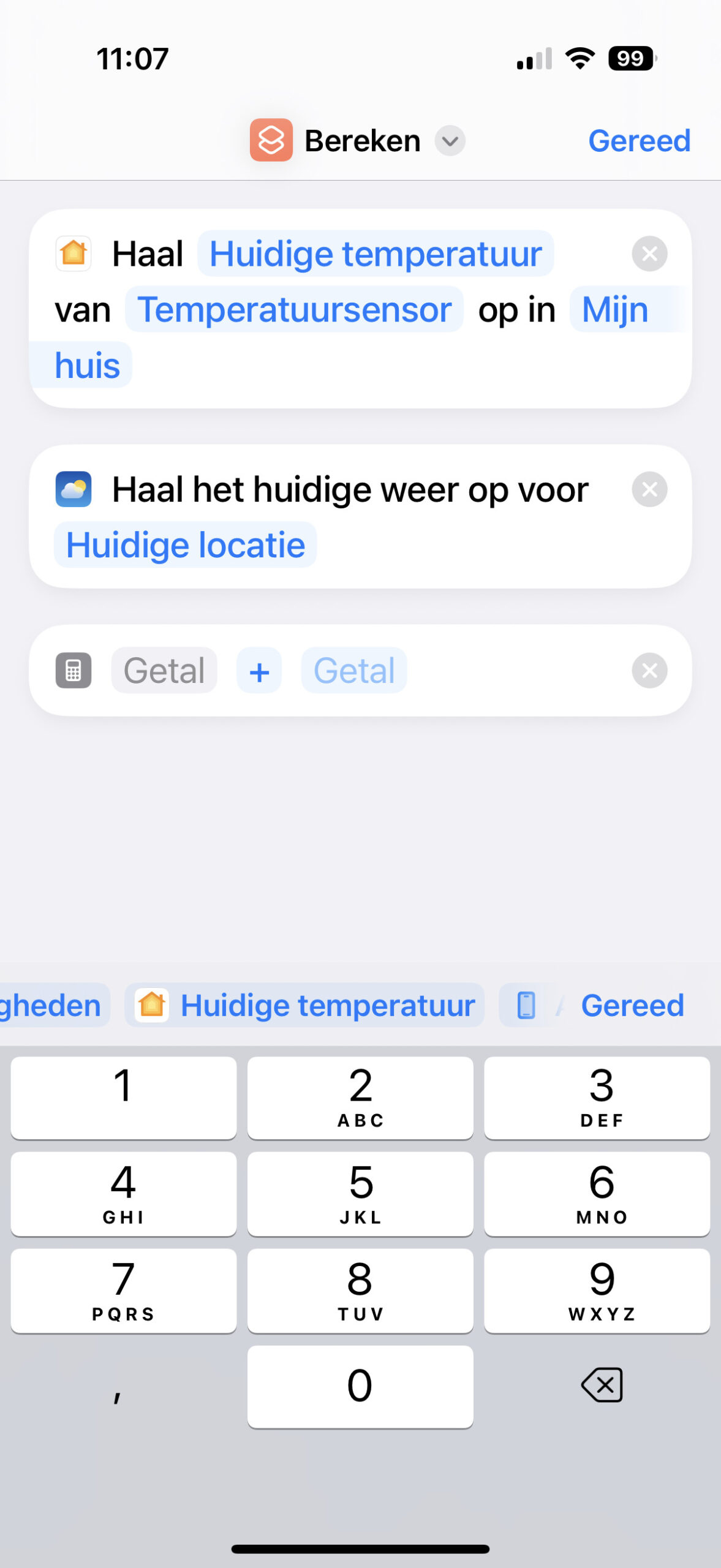Select the Temperatuursensor accessory chip
Image resolution: width=721 pixels, height=1568 pixels.
295,309
